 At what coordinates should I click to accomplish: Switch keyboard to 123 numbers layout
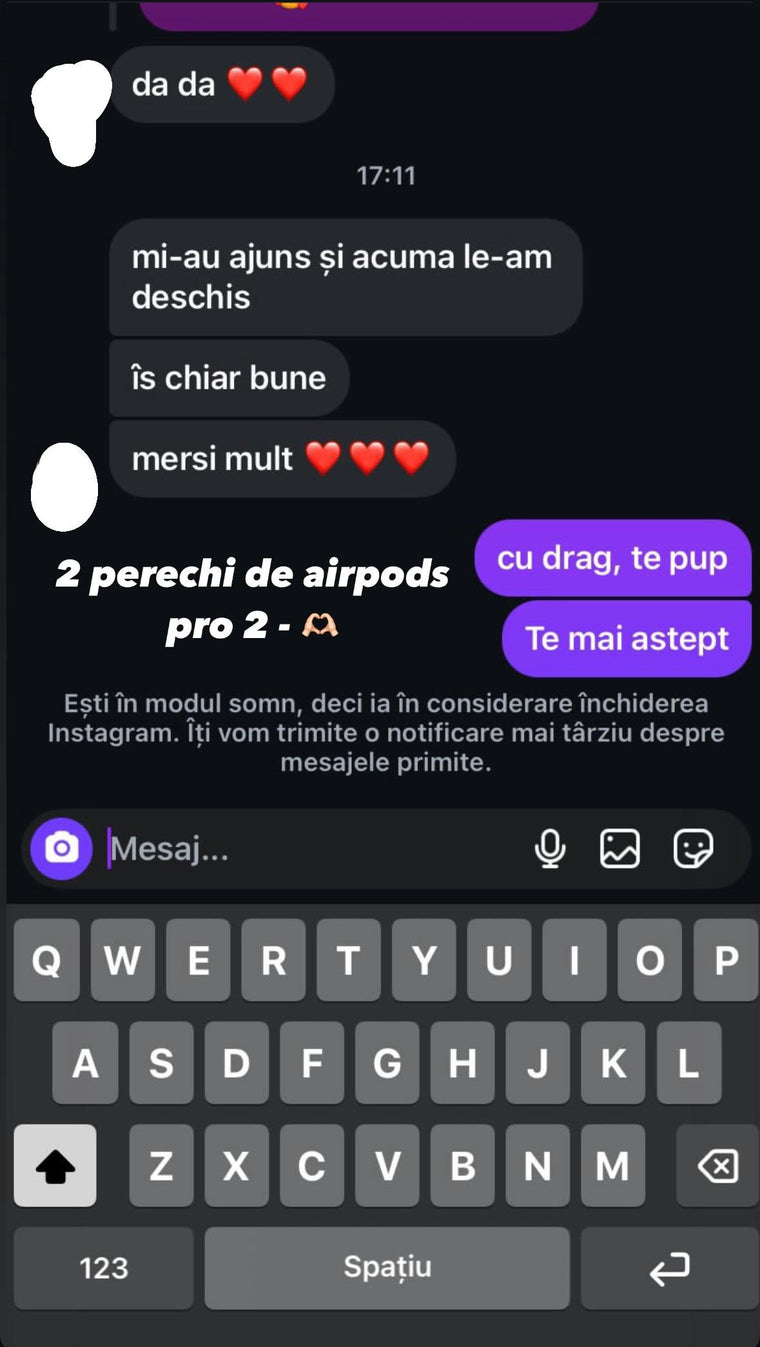(x=103, y=1268)
